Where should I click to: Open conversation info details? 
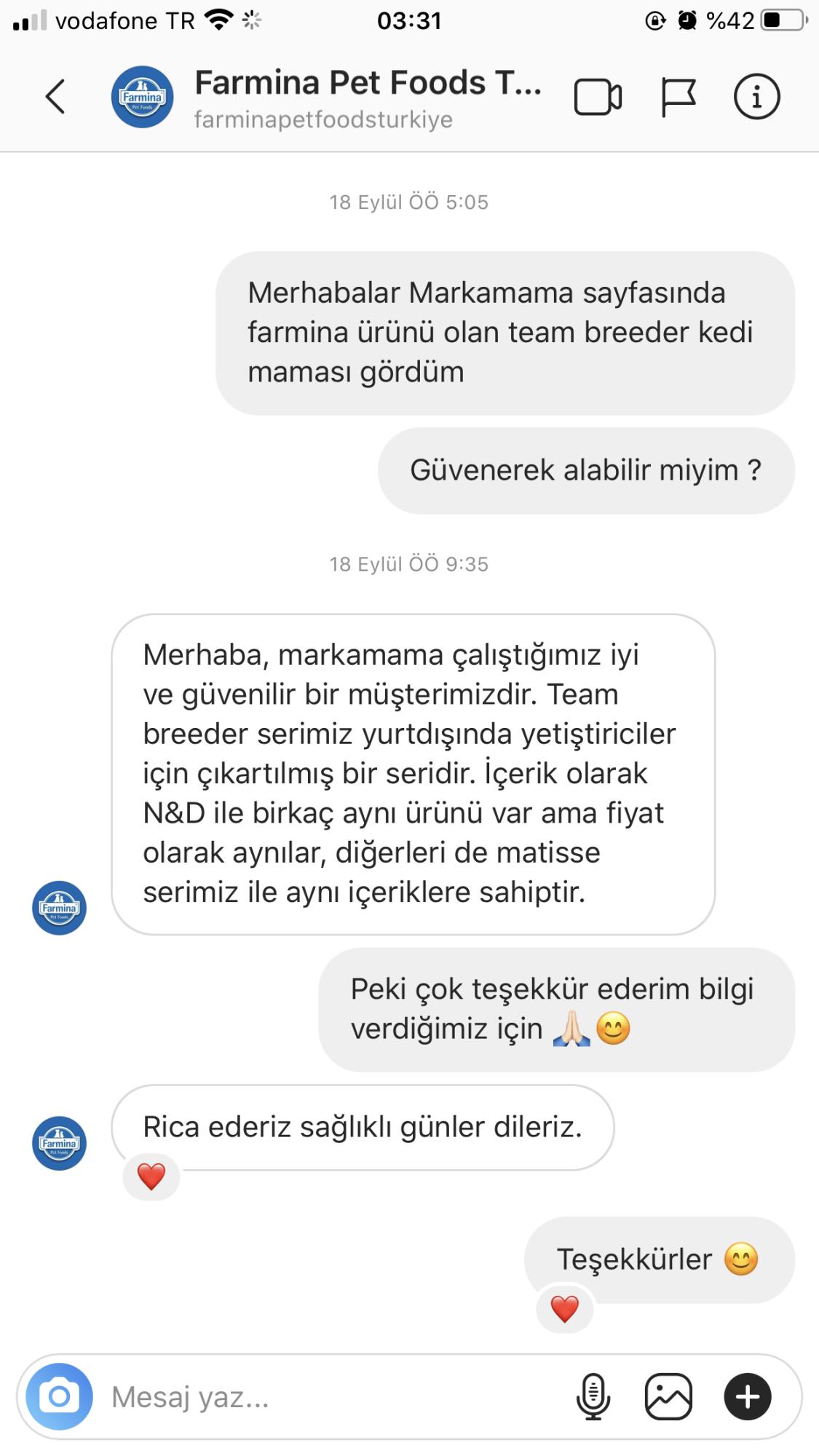click(756, 97)
